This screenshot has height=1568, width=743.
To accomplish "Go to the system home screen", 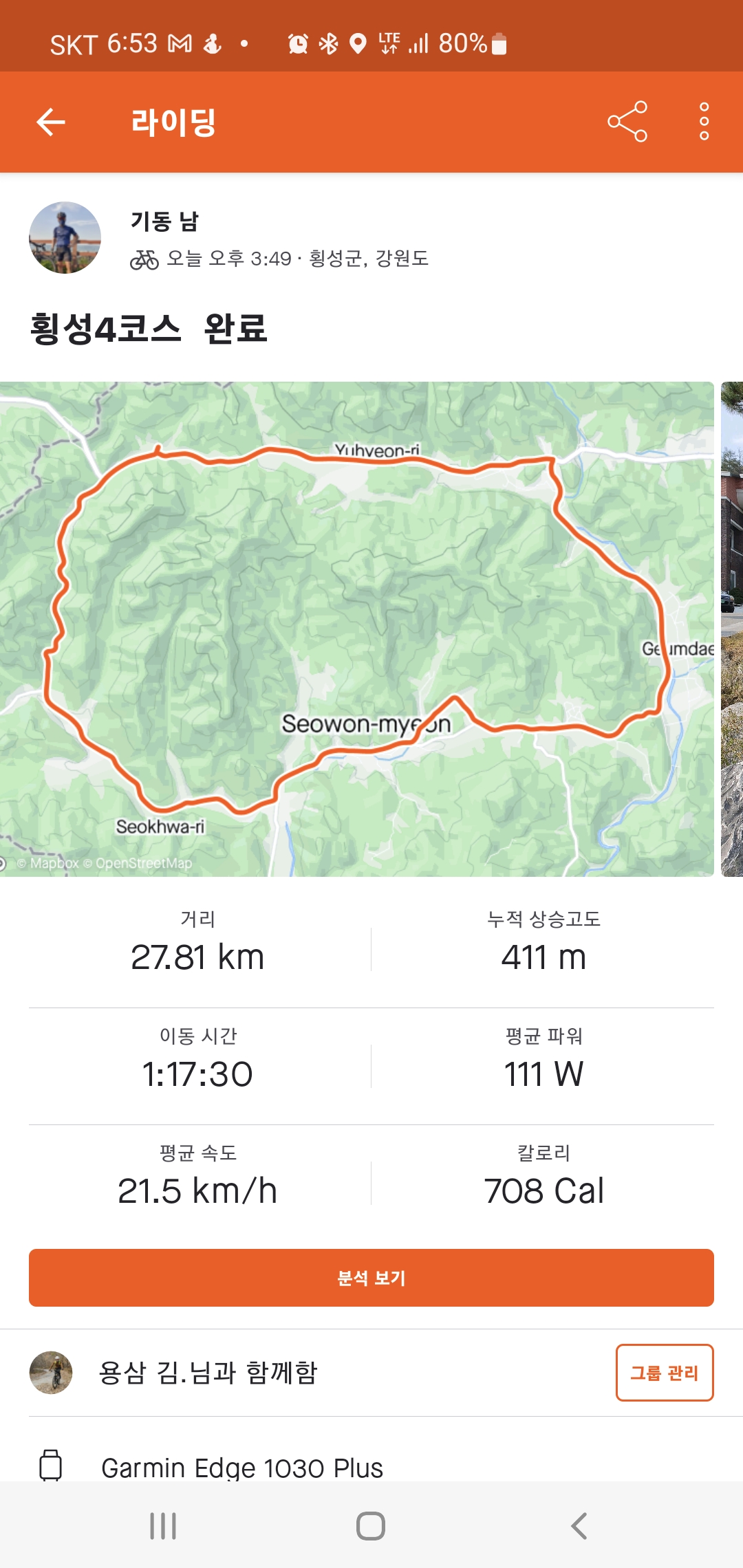I will pyautogui.click(x=371, y=1526).
